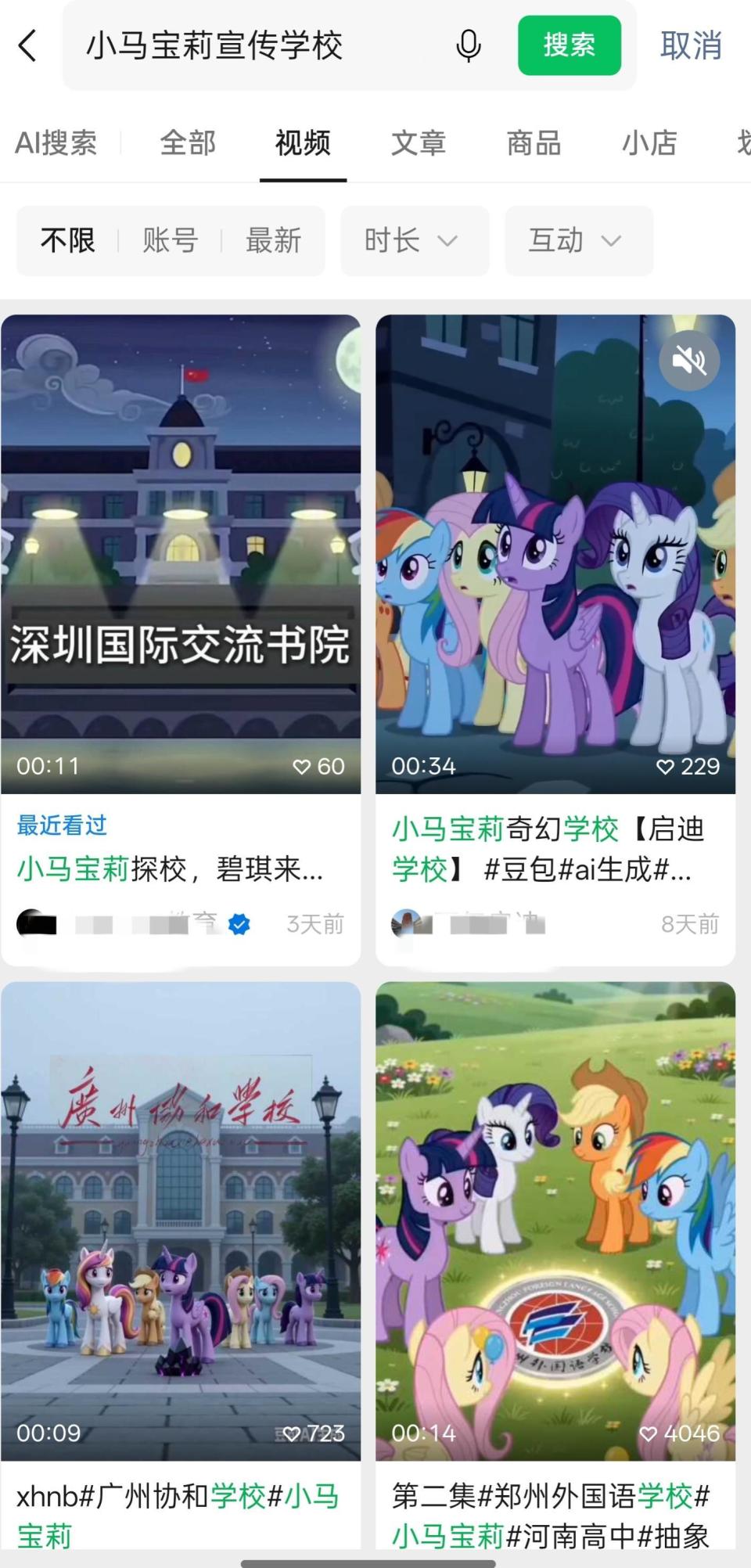This screenshot has height=1568, width=751.
Task: Expand the 时长 duration filter
Action: 415,241
